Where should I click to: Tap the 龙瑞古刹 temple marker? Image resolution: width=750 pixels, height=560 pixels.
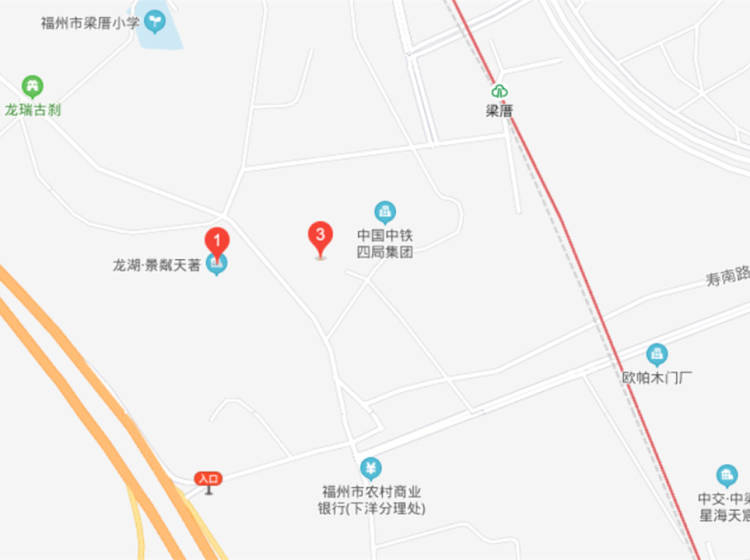(x=33, y=86)
